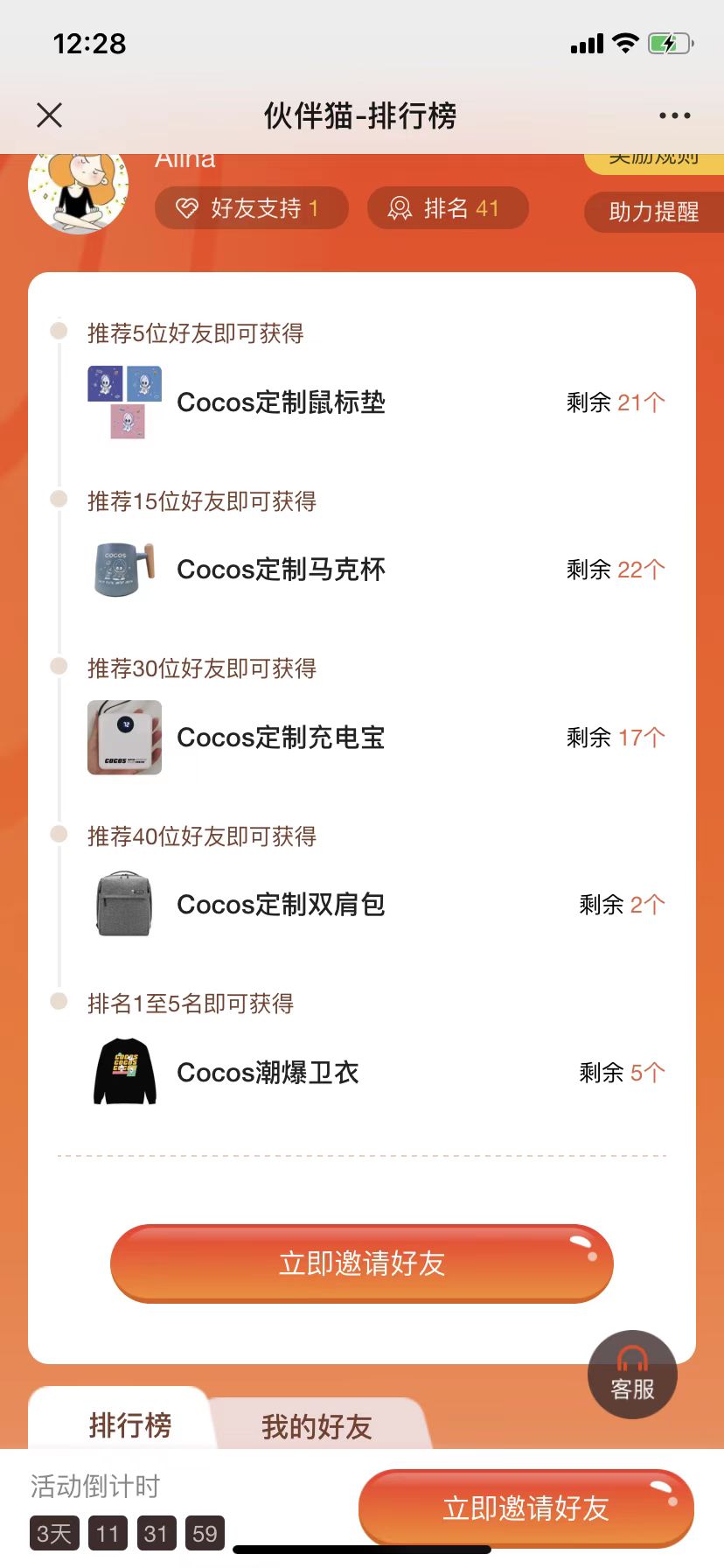Switch to the 排行榜 tab
The height and width of the screenshot is (1568, 724).
coord(129,1425)
